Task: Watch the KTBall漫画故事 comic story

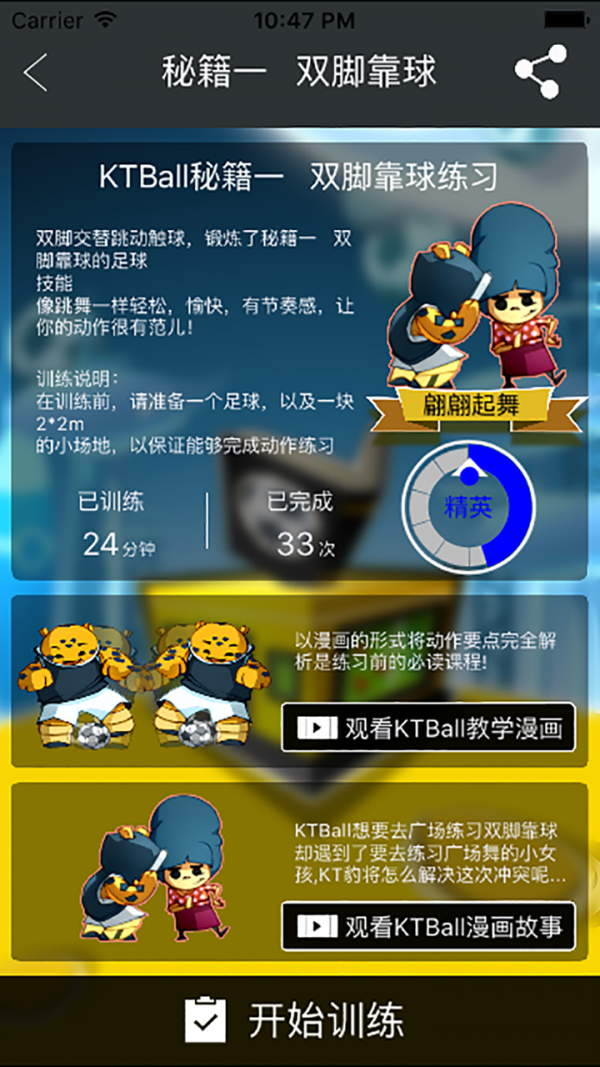Action: (x=429, y=926)
